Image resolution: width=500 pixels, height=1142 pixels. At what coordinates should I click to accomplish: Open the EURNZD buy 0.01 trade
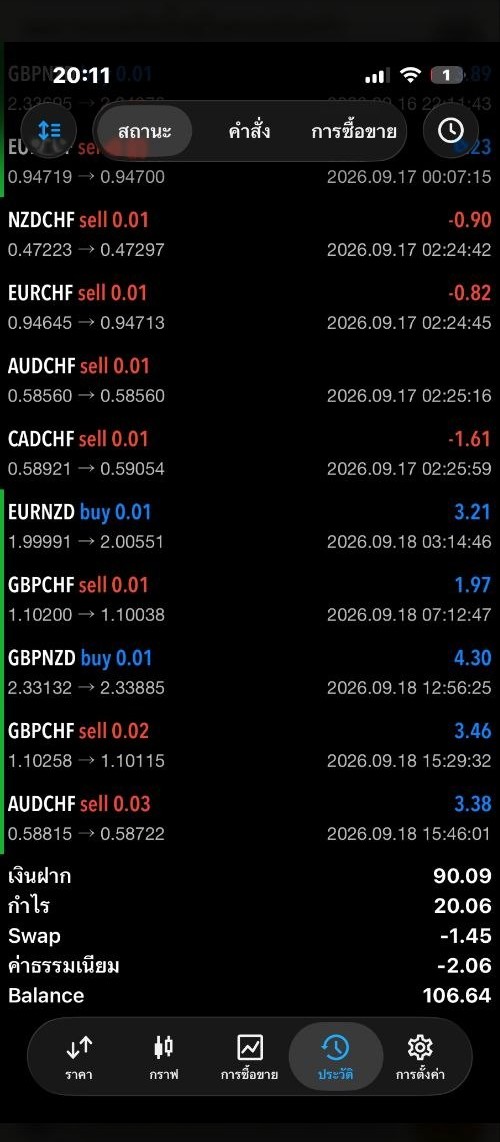tap(250, 526)
